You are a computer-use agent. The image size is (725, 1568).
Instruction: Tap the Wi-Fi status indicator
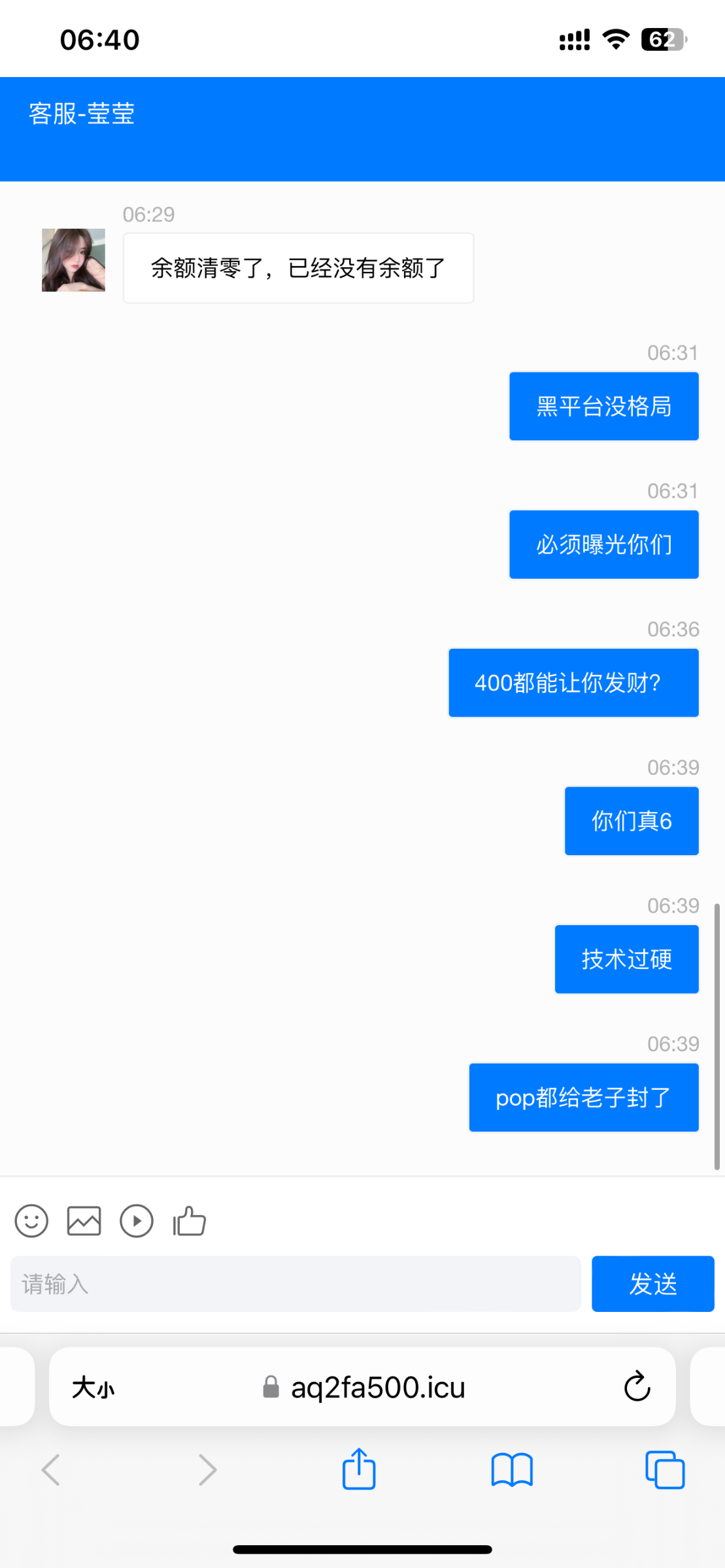(x=615, y=39)
